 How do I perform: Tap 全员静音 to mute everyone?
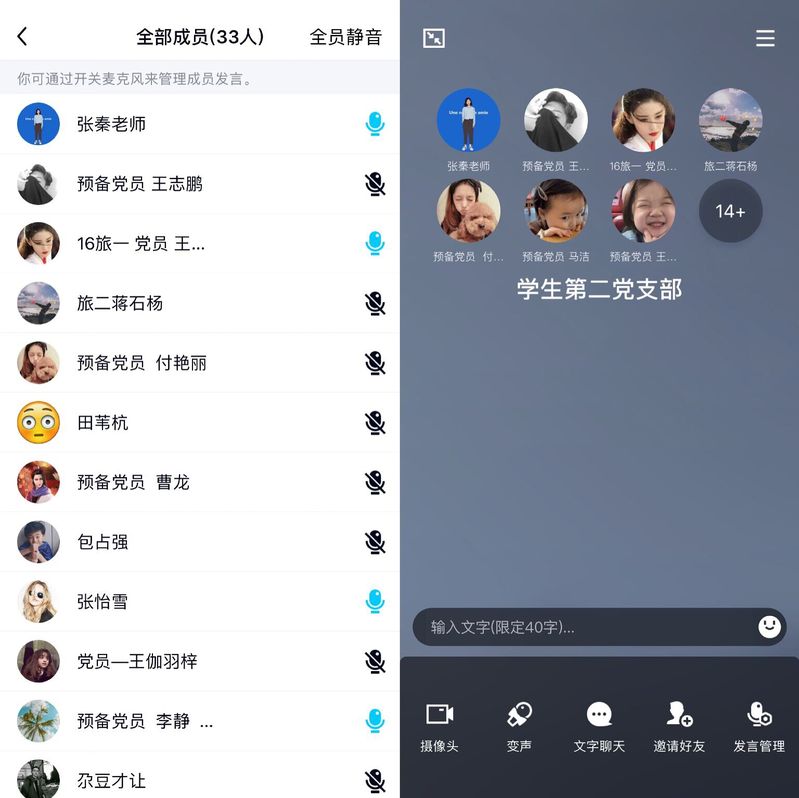point(345,37)
